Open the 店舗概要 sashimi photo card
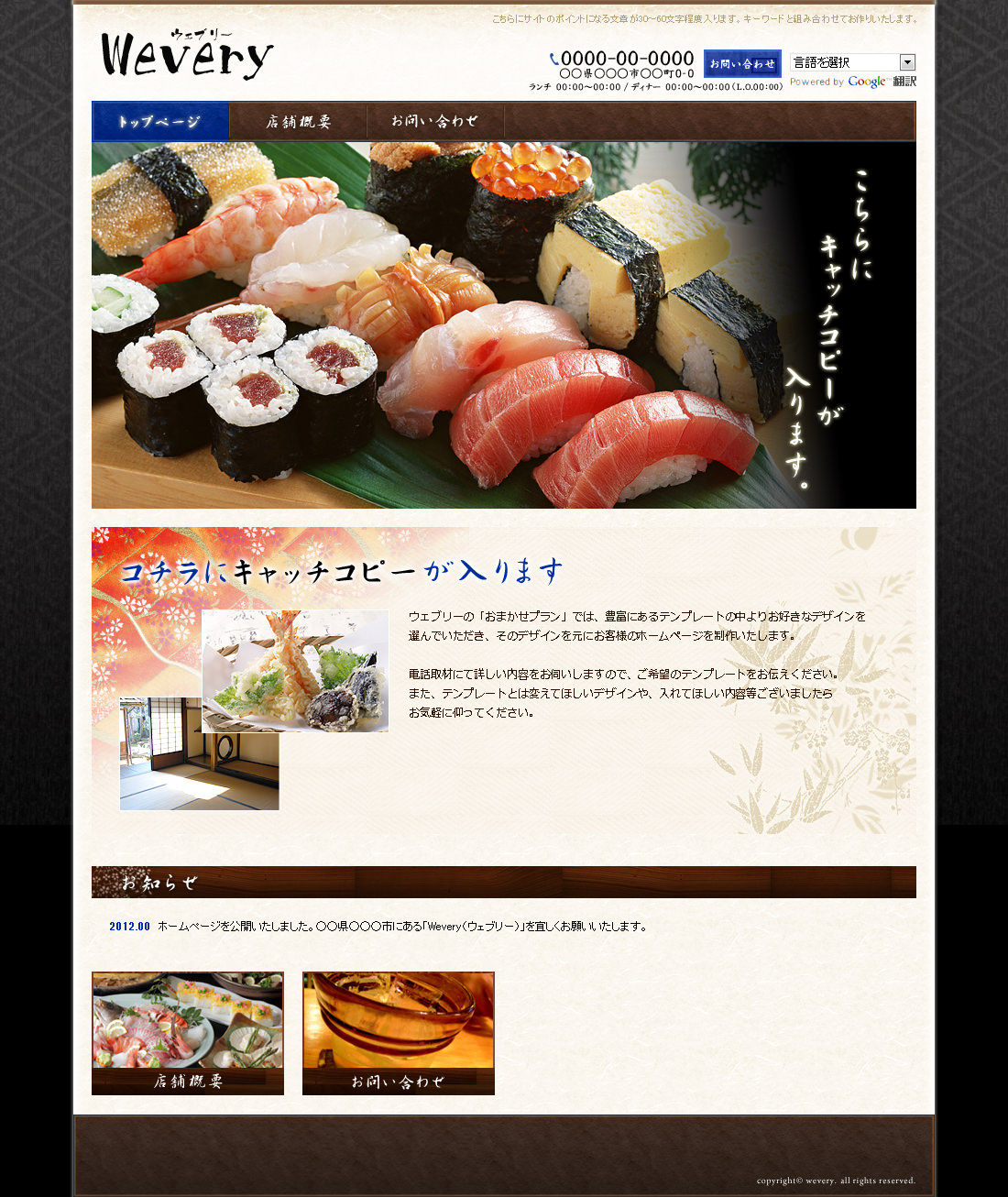 click(x=188, y=1033)
